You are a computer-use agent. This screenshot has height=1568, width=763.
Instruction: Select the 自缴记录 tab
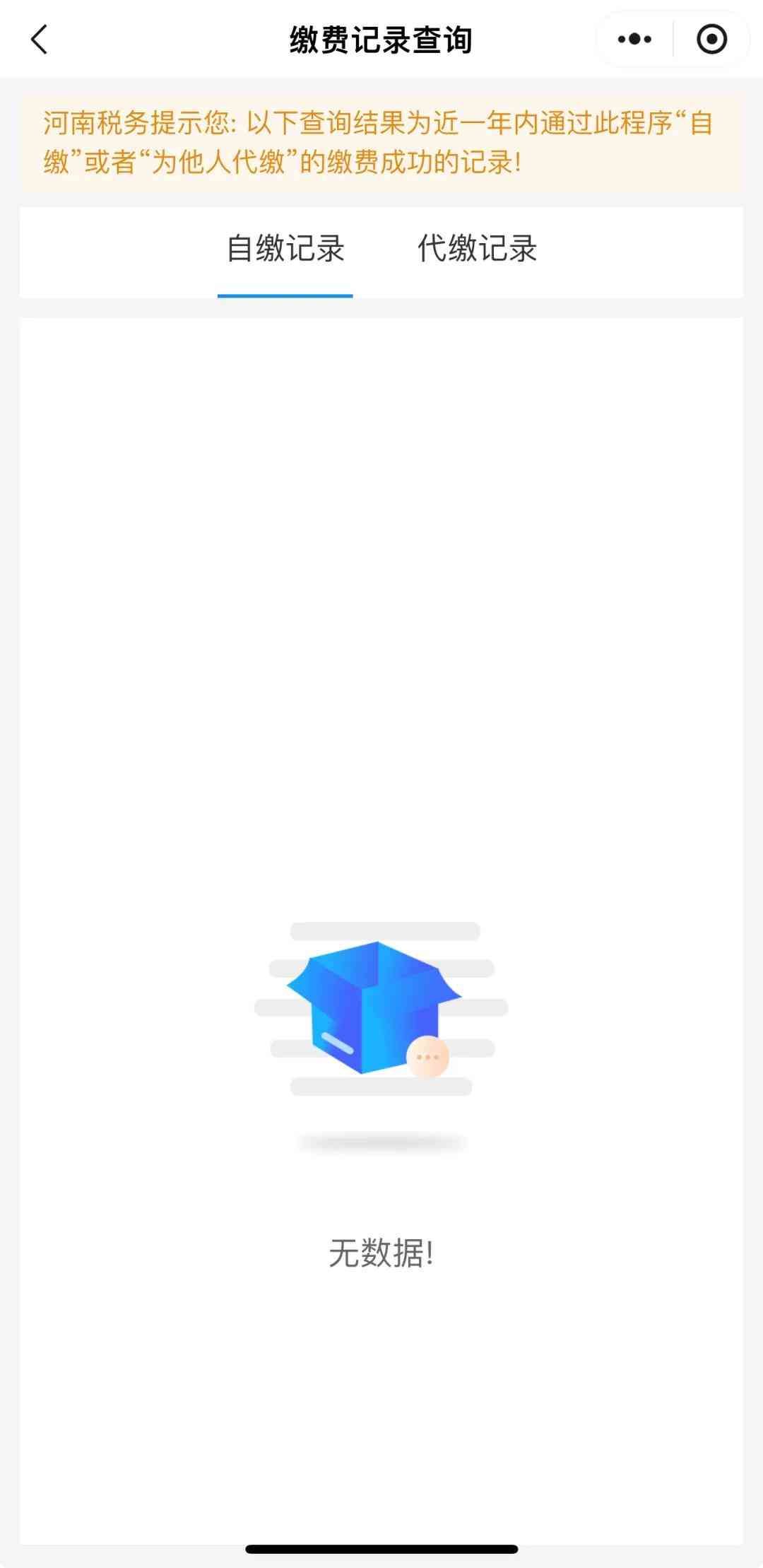tap(285, 249)
